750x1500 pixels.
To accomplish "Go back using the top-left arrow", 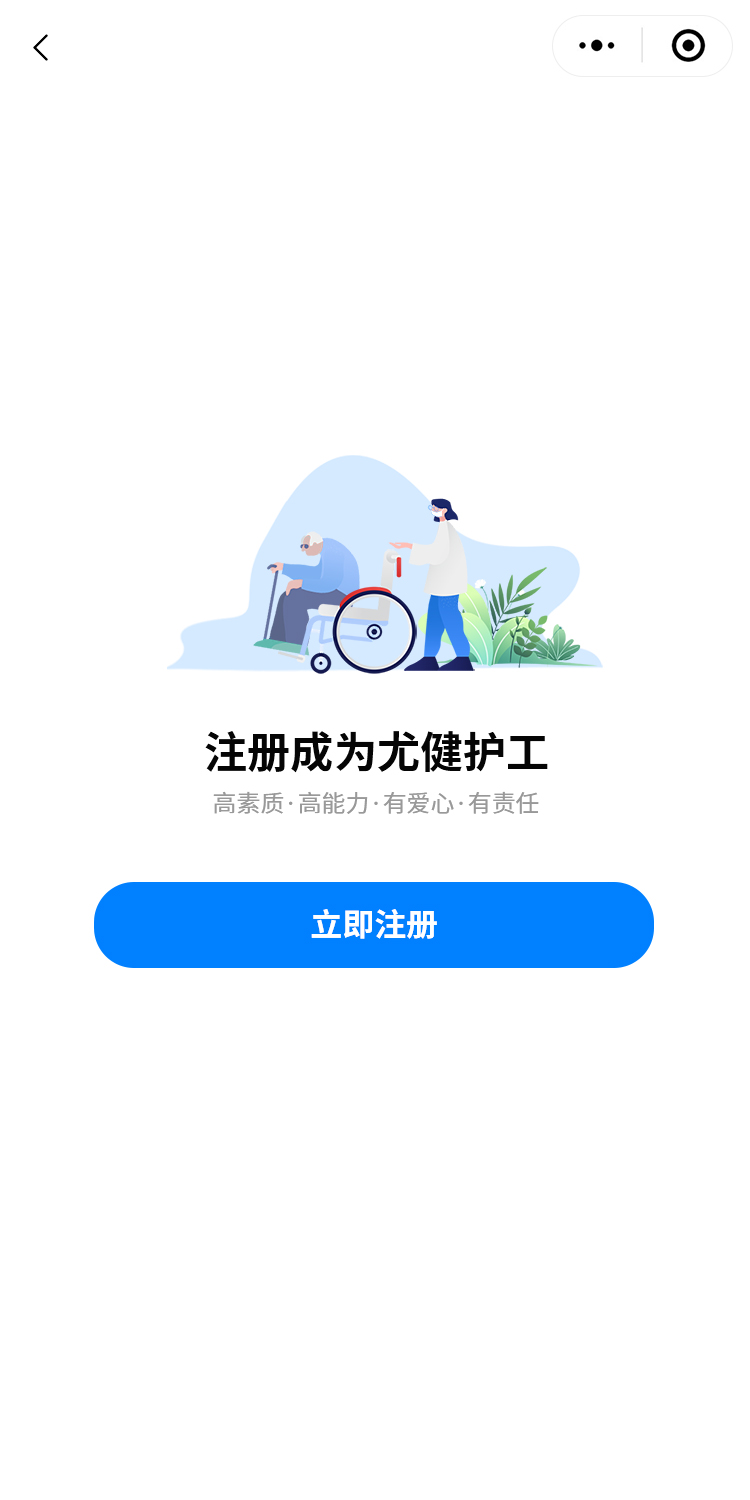I will 40,47.
